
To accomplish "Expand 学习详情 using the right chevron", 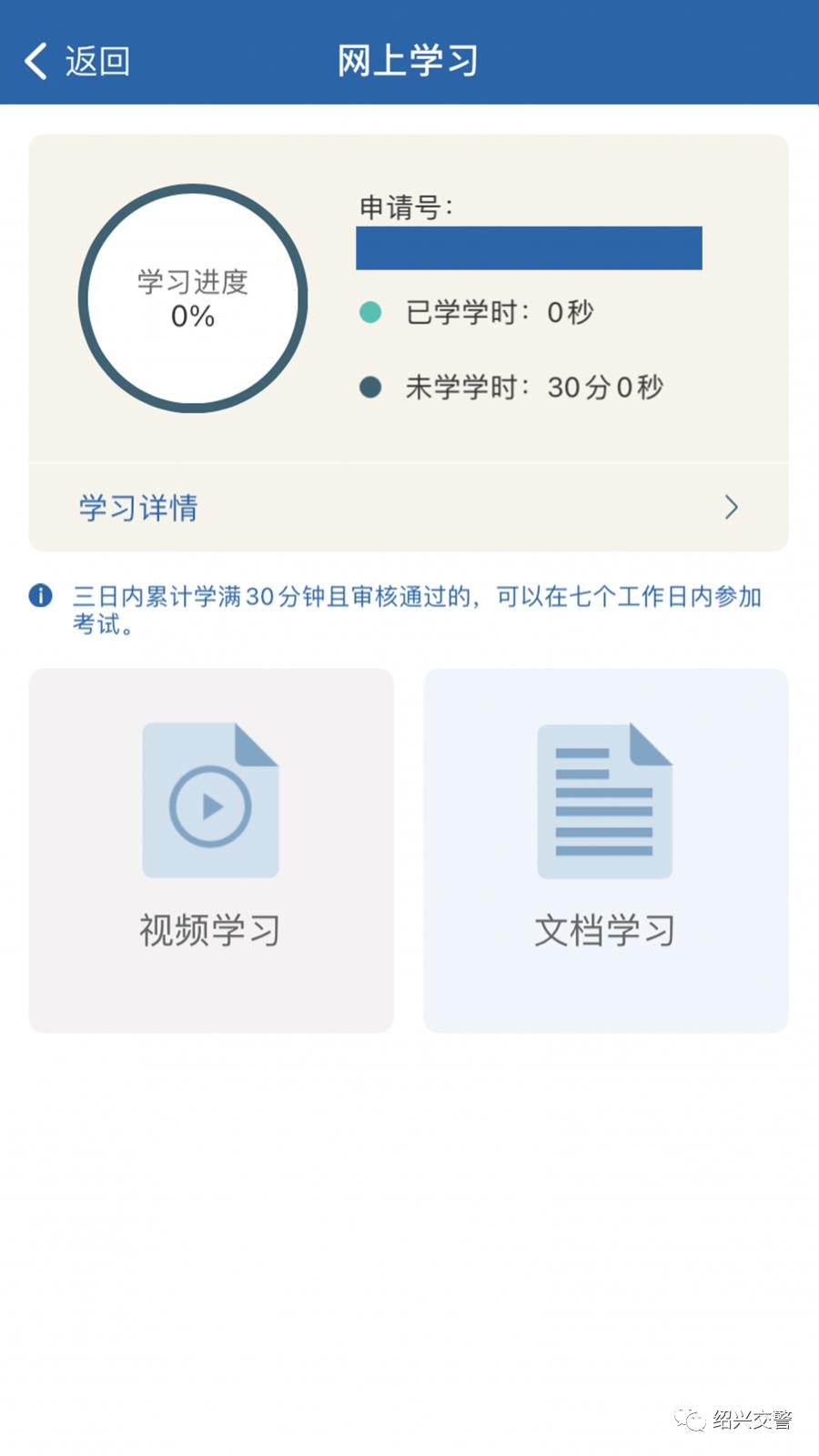I will point(731,507).
